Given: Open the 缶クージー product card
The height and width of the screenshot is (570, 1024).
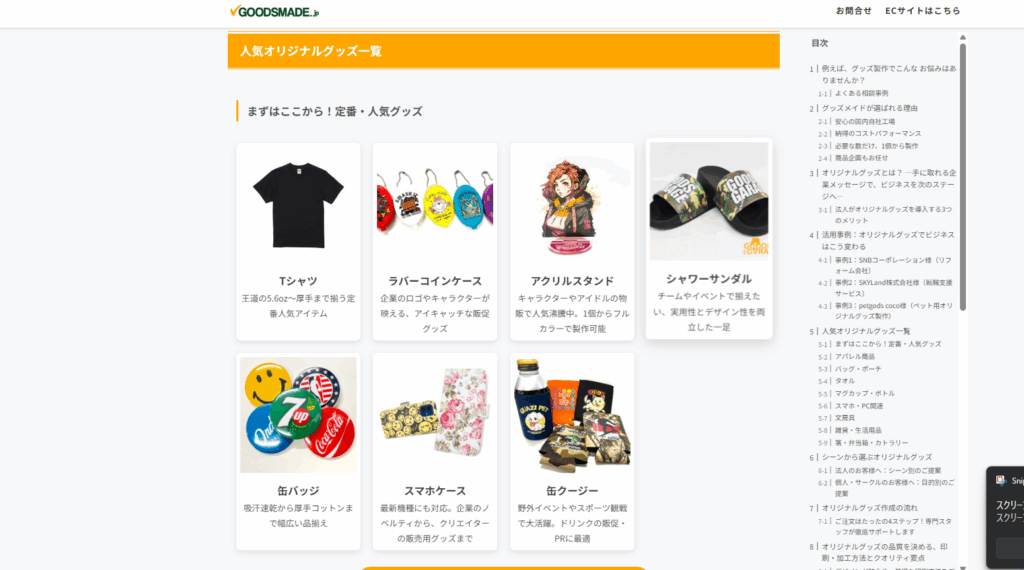Looking at the screenshot, I should pyautogui.click(x=572, y=450).
